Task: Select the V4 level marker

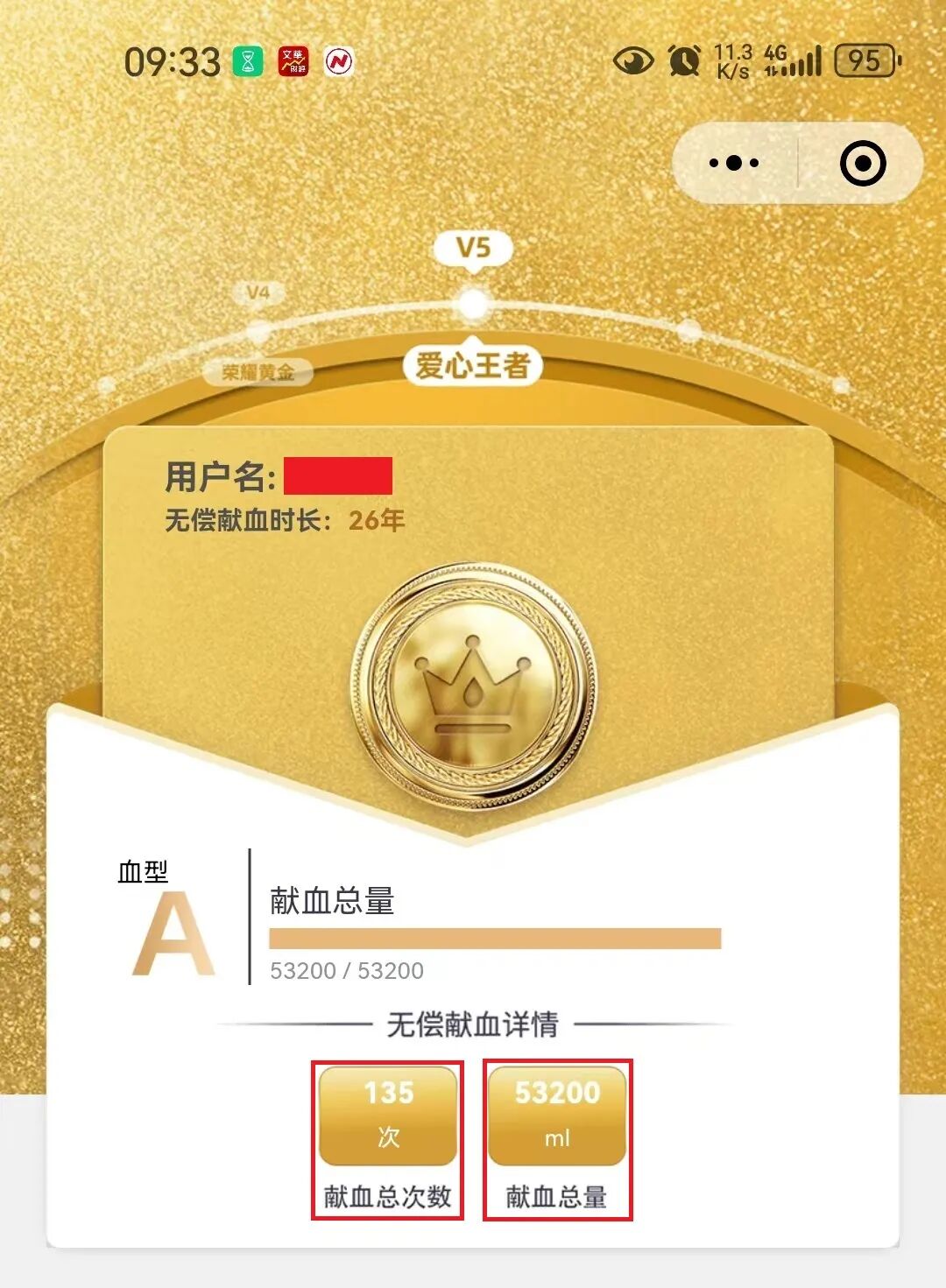Action: (258, 293)
